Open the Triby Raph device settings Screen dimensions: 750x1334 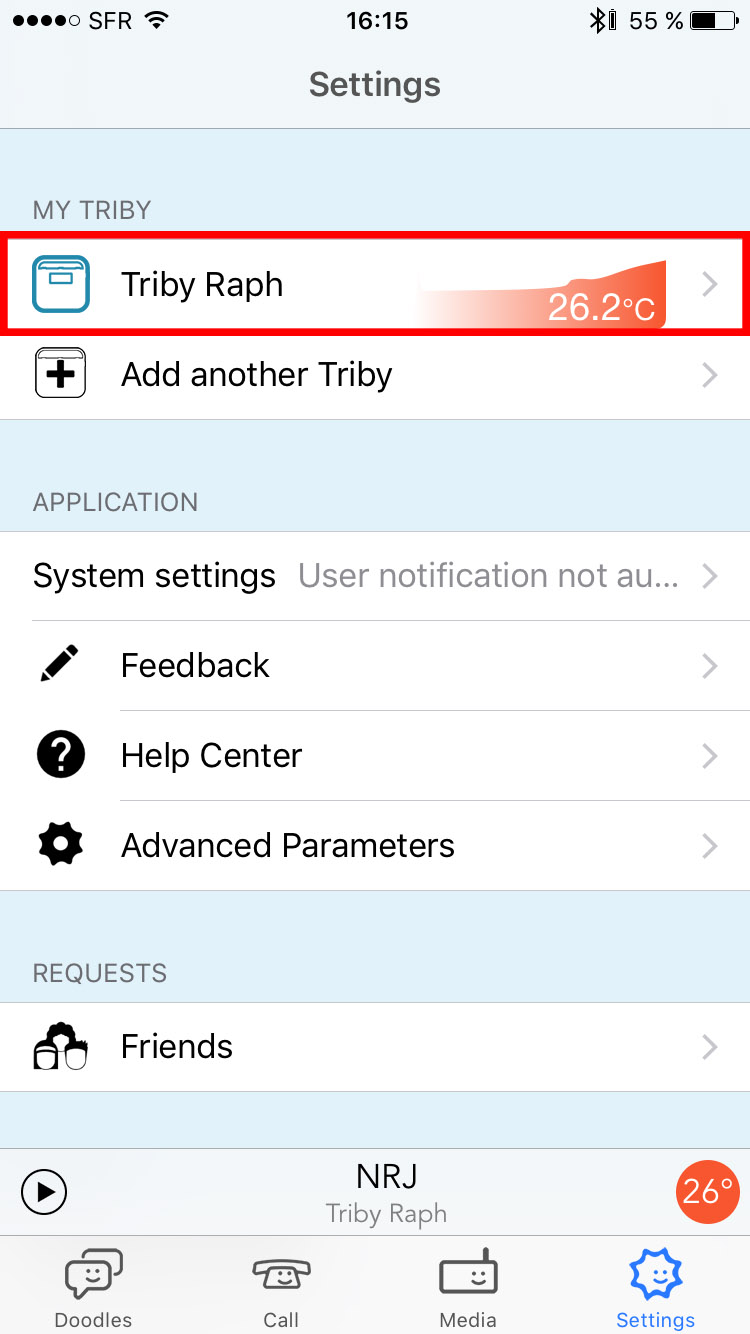(374, 285)
